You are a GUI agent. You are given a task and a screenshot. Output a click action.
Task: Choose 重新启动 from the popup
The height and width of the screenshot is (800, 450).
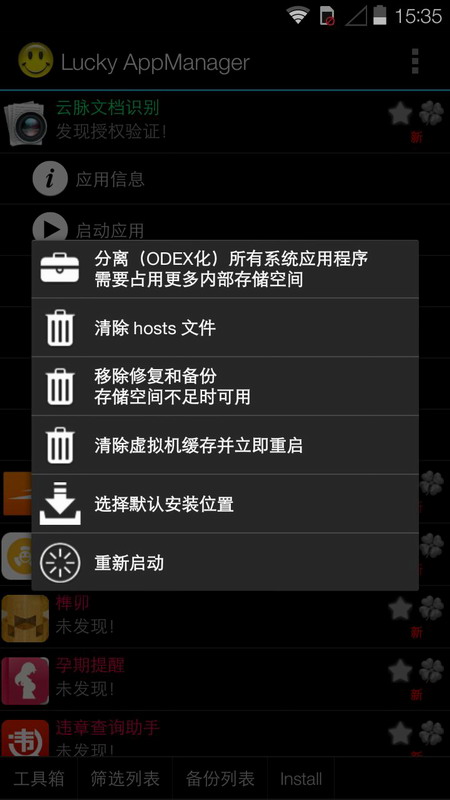click(225, 563)
